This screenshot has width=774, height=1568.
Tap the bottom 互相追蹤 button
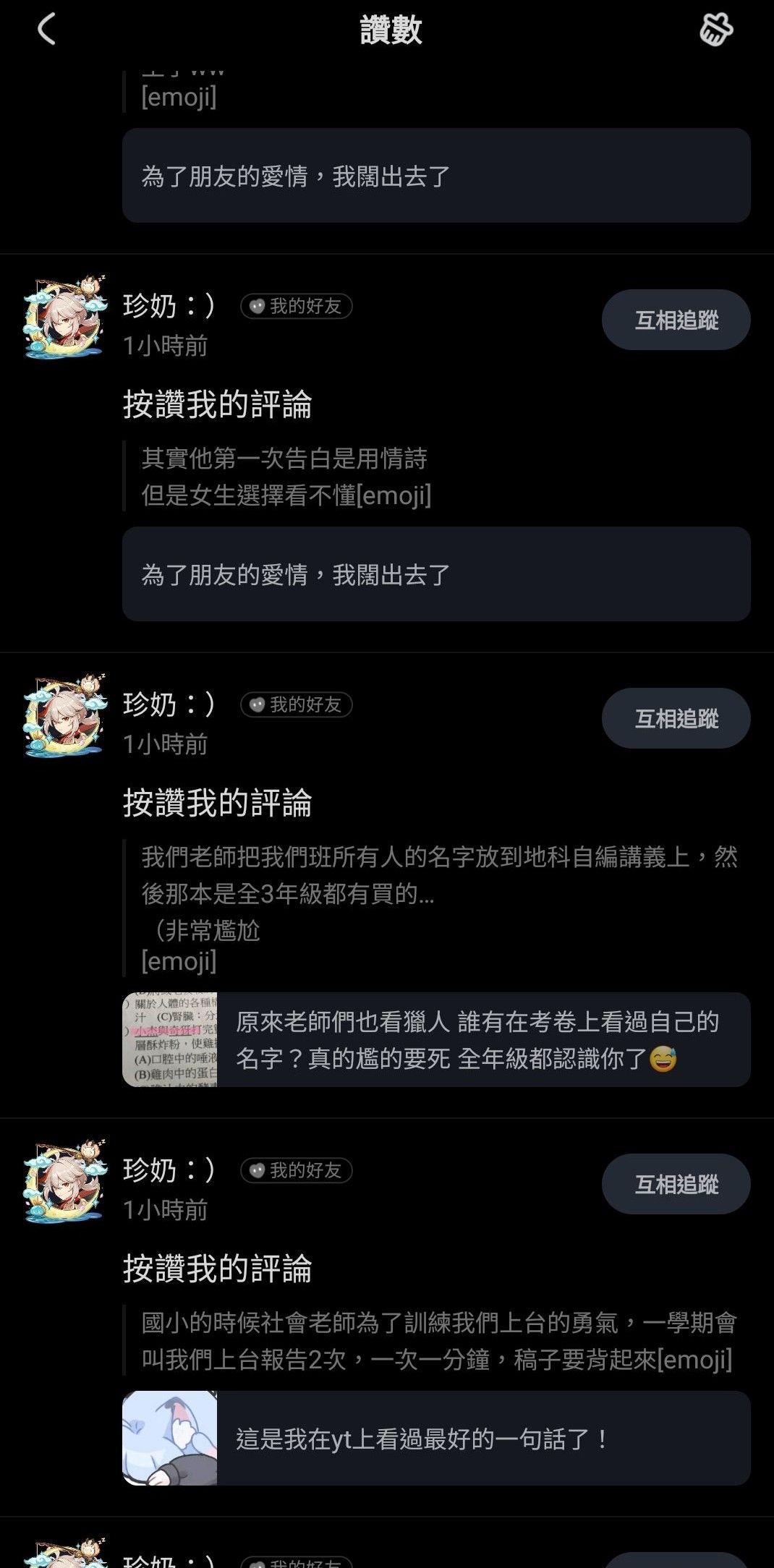675,1183
